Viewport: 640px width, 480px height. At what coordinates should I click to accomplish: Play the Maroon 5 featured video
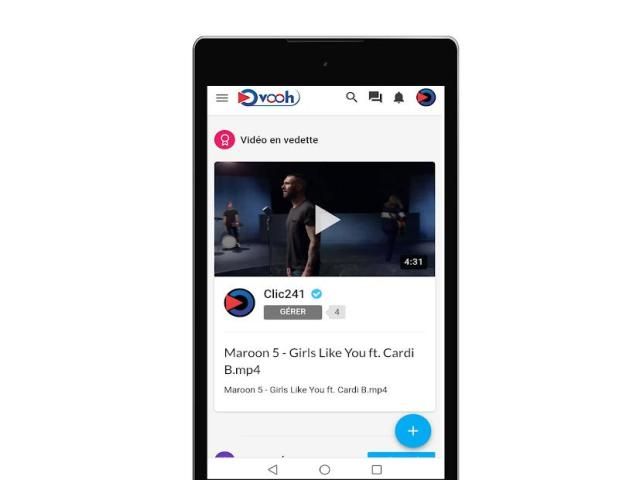(x=325, y=219)
